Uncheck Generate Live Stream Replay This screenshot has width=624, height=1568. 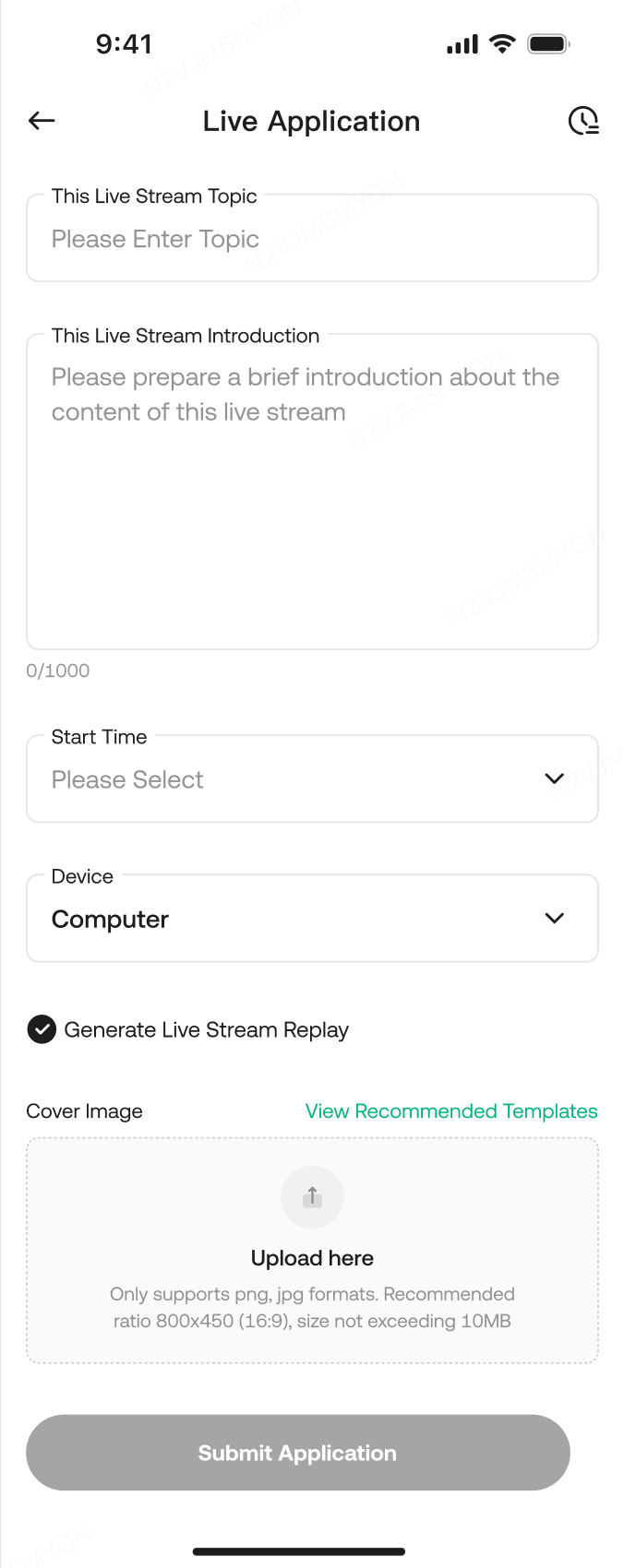(42, 1029)
